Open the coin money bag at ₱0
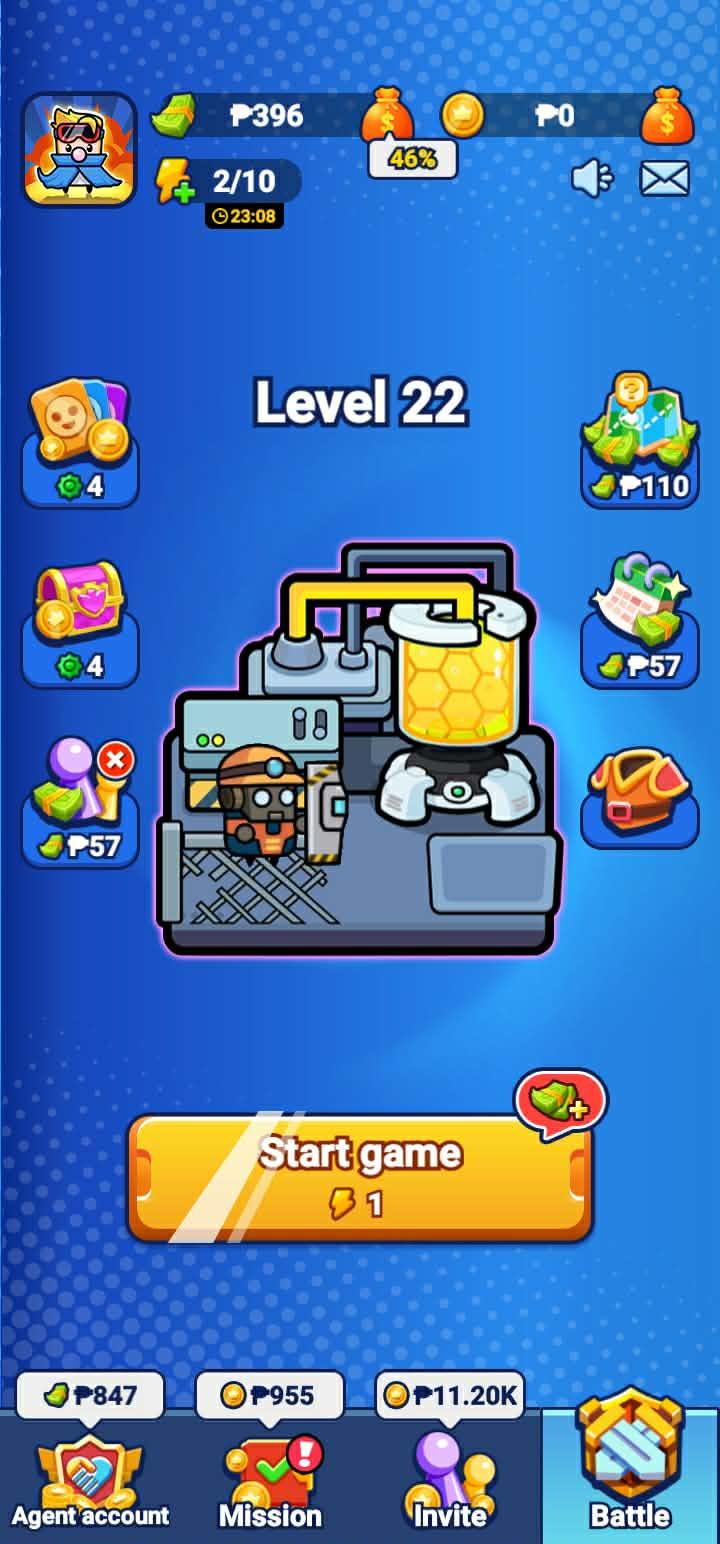Screen dimensions: 720x1544 coord(667,118)
